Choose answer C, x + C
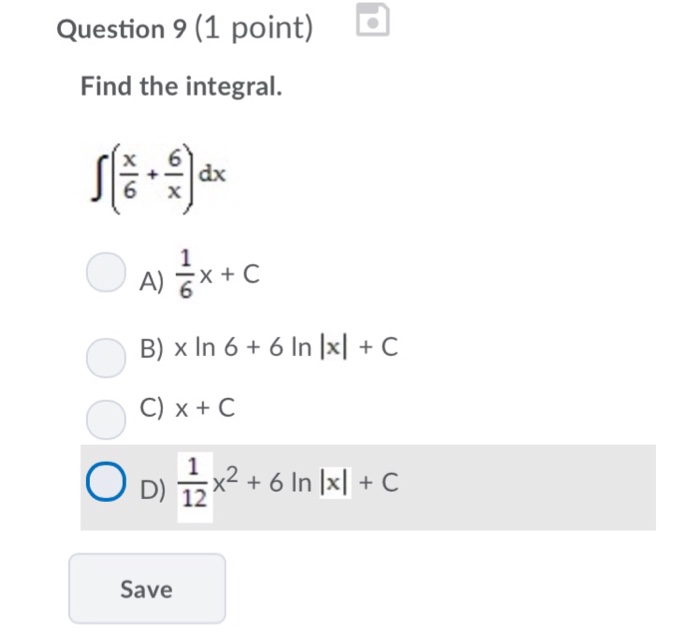Image resolution: width=700 pixels, height=633 pixels. tap(105, 419)
